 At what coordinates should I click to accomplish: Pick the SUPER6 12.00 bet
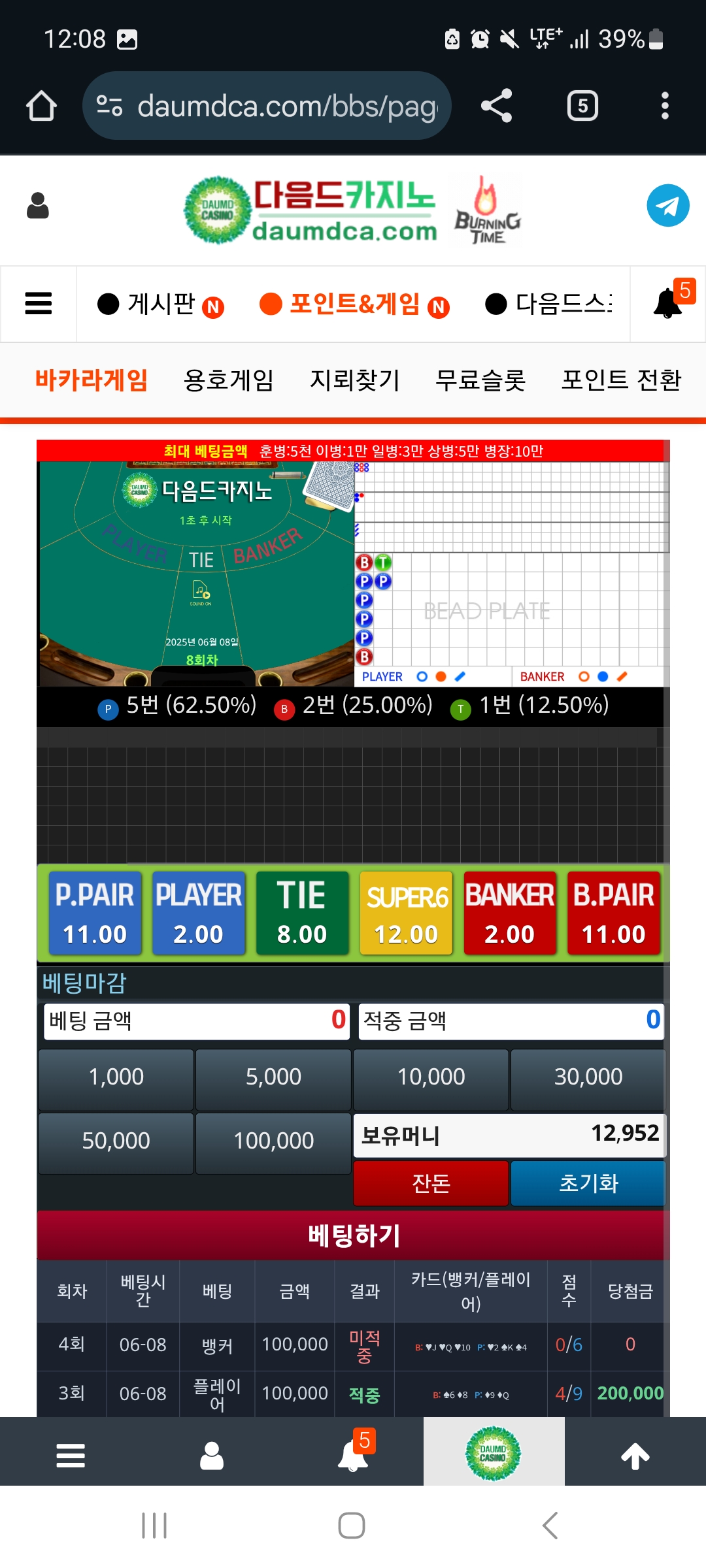click(406, 913)
